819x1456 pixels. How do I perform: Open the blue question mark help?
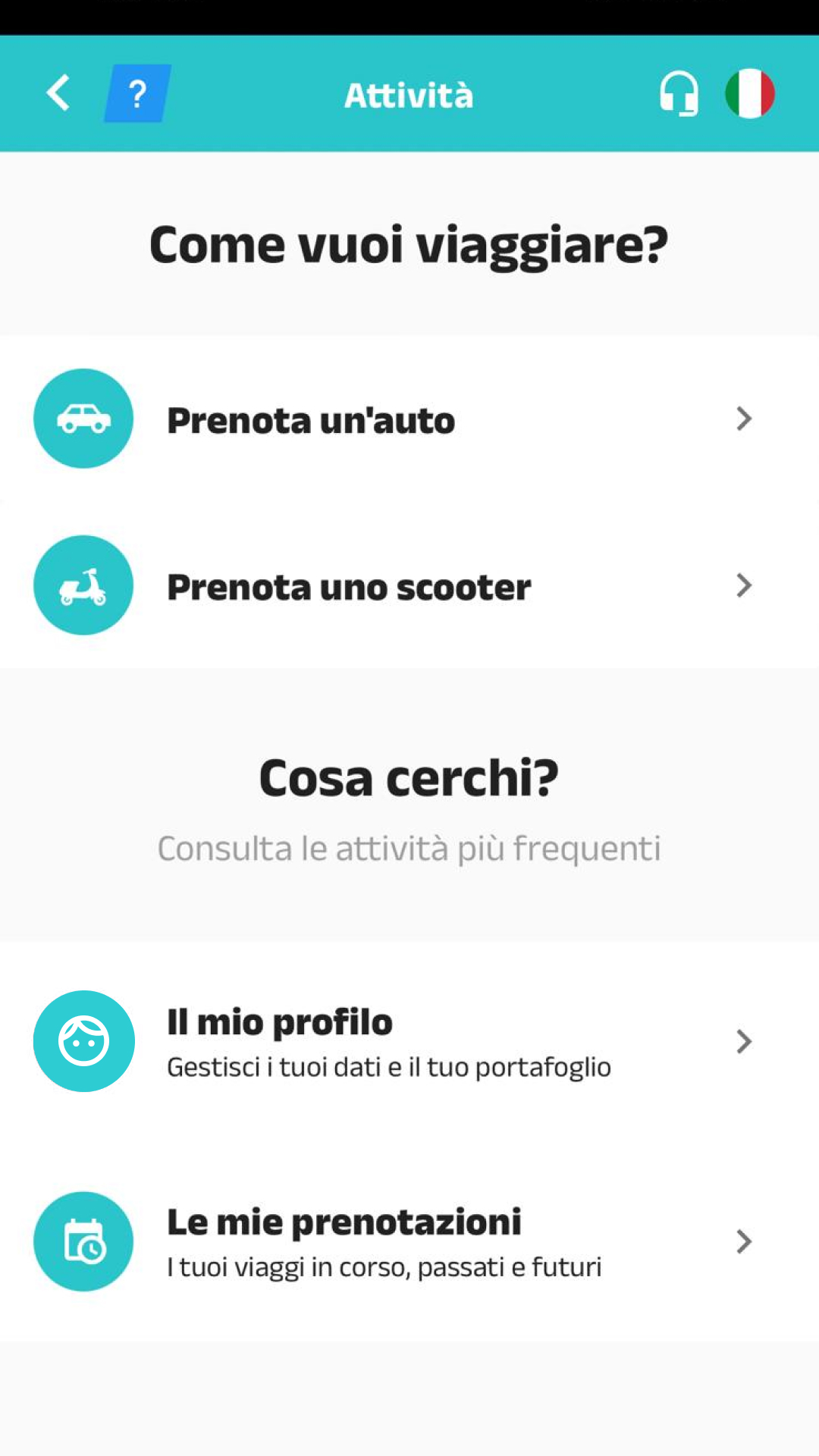click(x=137, y=93)
